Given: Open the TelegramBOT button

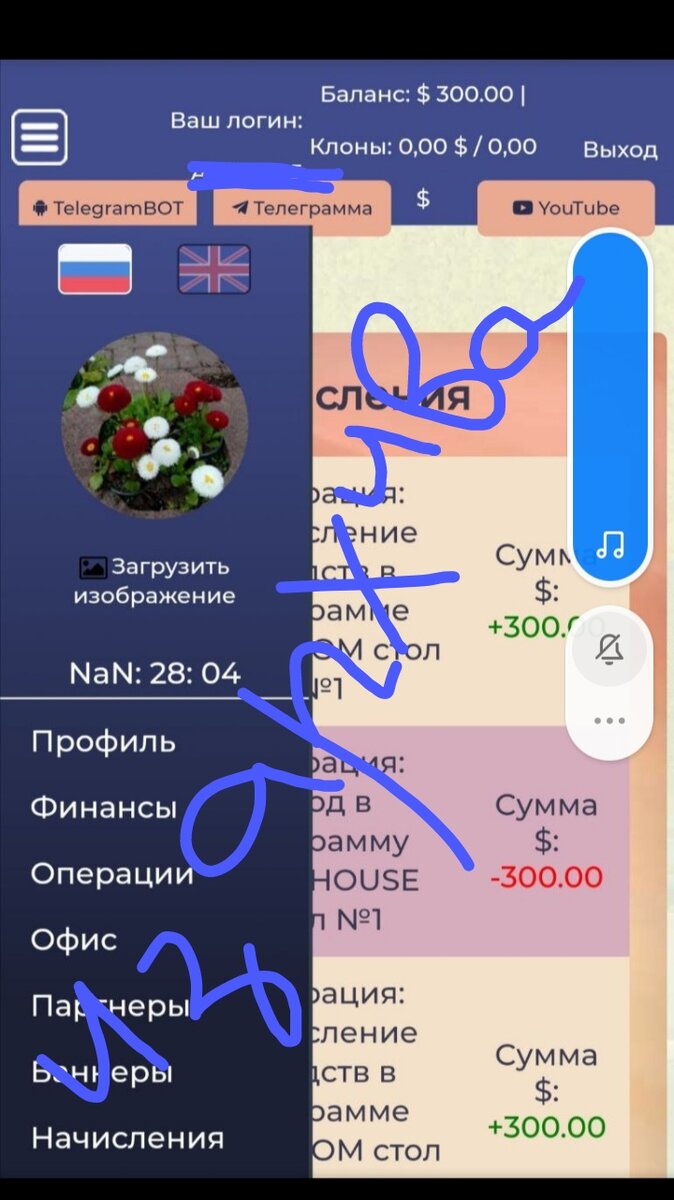Looking at the screenshot, I should pos(107,208).
